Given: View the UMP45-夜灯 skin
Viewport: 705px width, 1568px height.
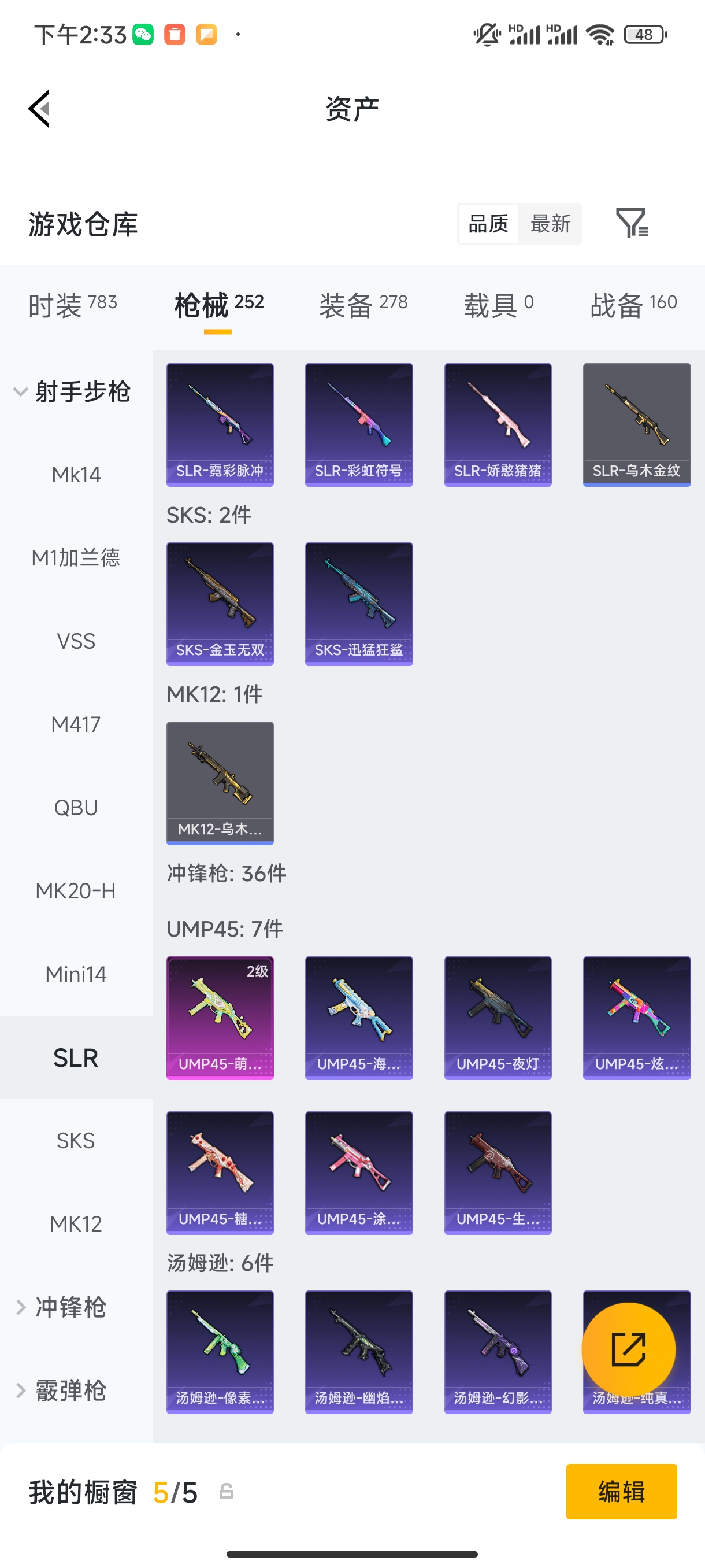Looking at the screenshot, I should tap(498, 1017).
